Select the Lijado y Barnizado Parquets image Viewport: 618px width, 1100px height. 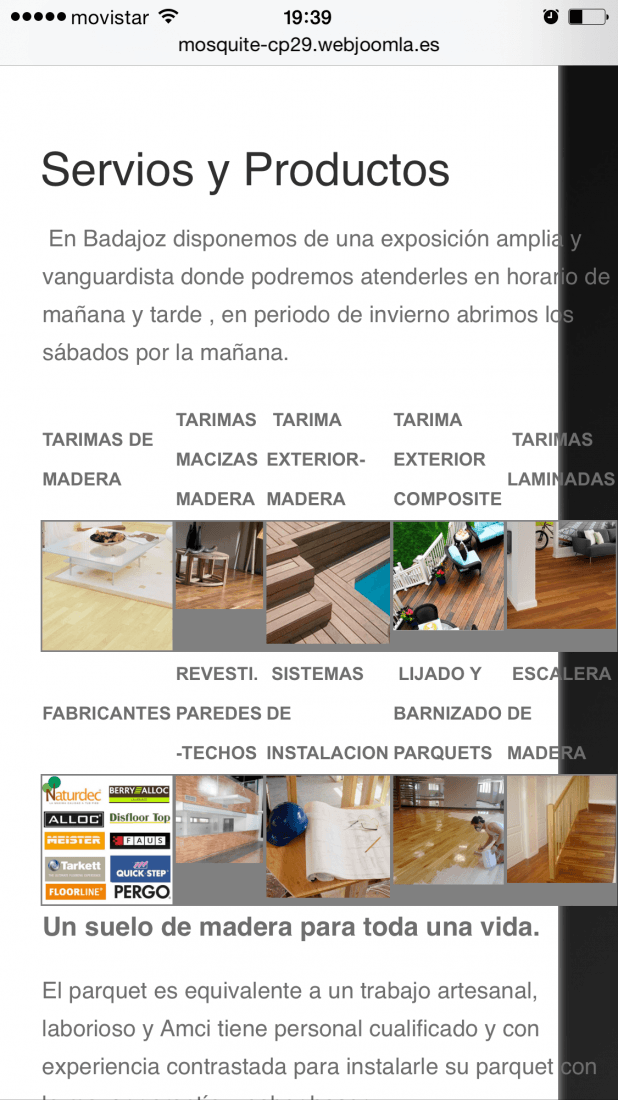coord(448,830)
